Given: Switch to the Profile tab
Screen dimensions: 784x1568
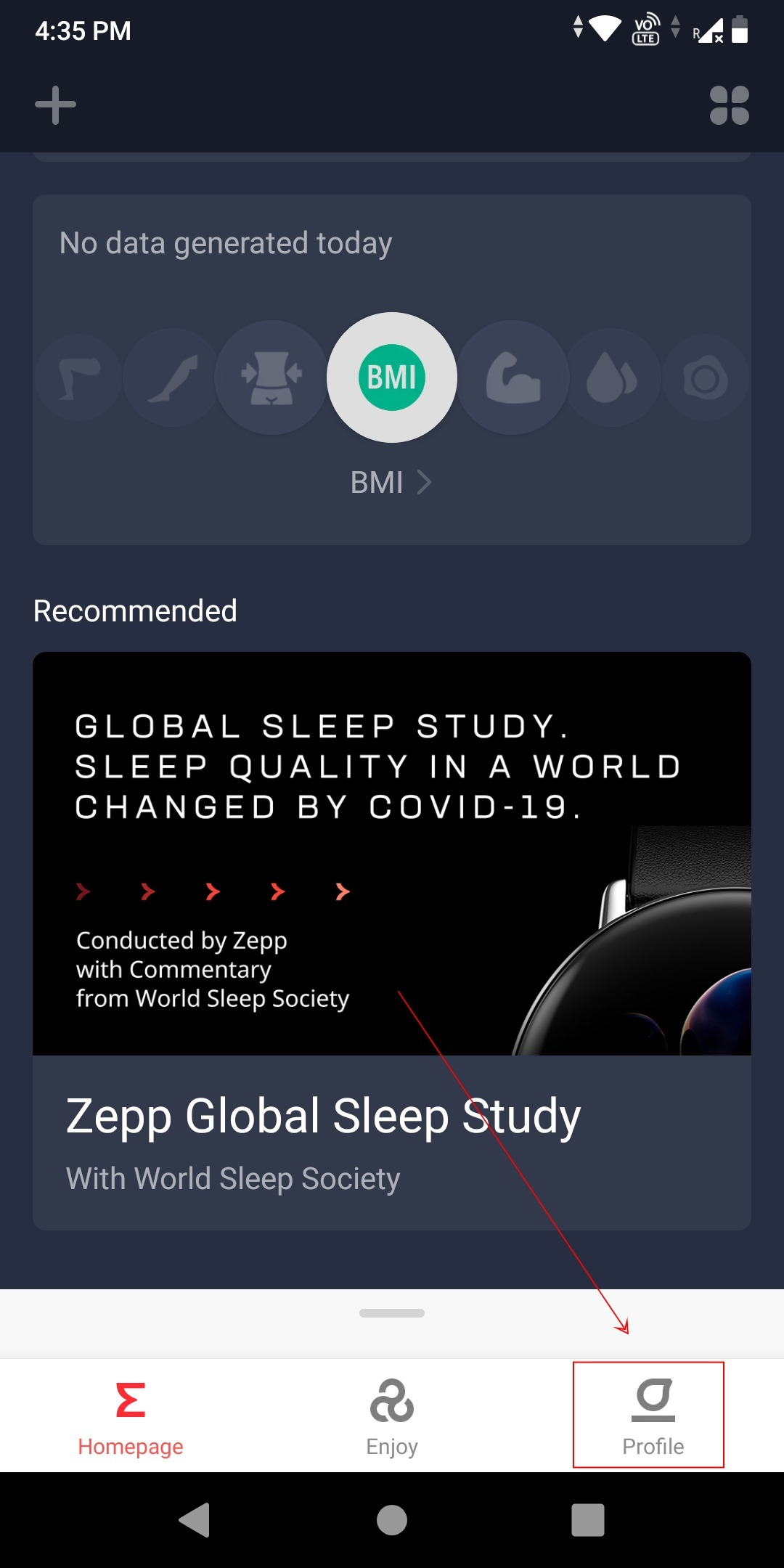Looking at the screenshot, I should [652, 1417].
